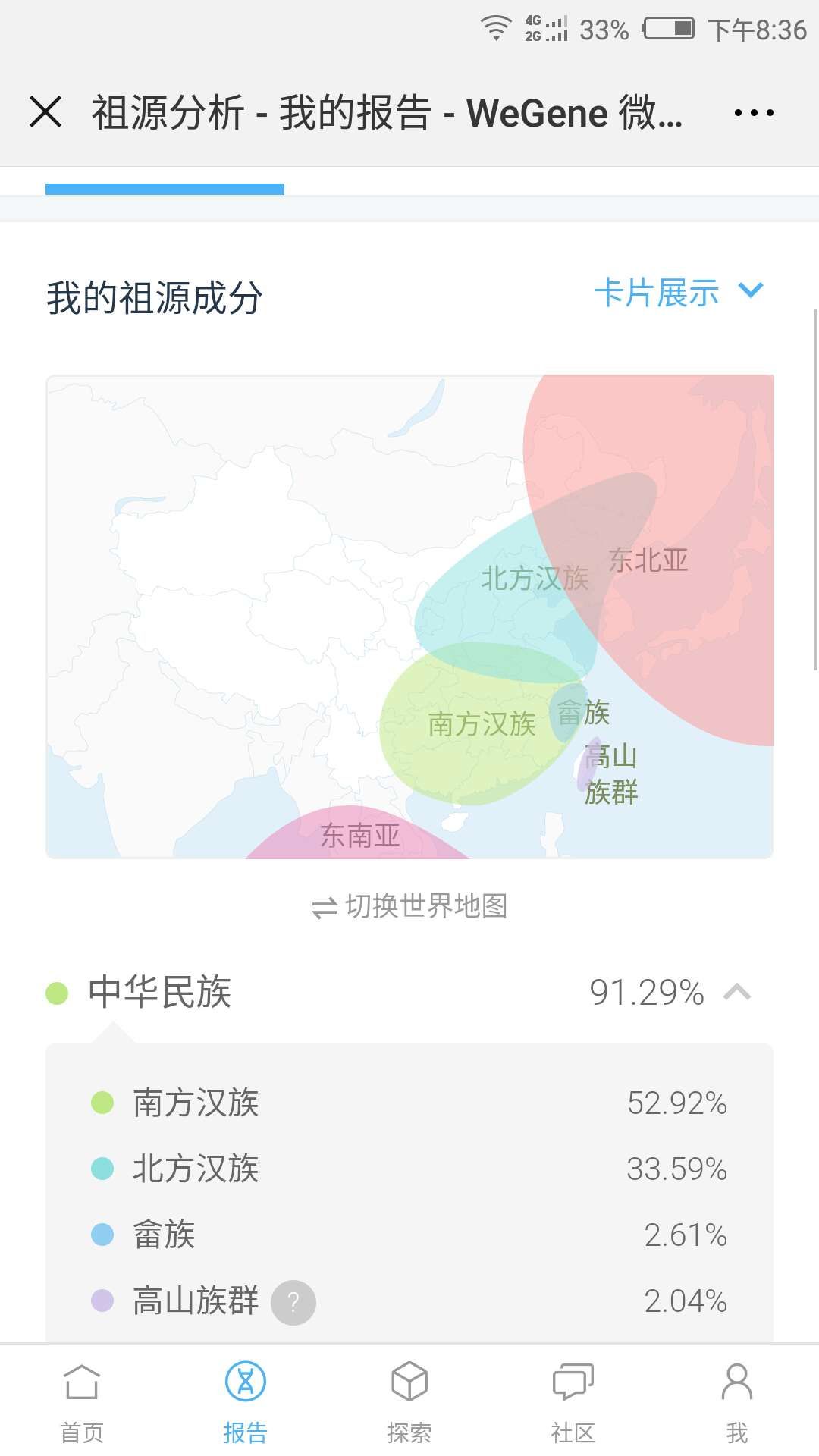The height and width of the screenshot is (1456, 819).
Task: Open the three-dot overflow menu
Action: (754, 112)
